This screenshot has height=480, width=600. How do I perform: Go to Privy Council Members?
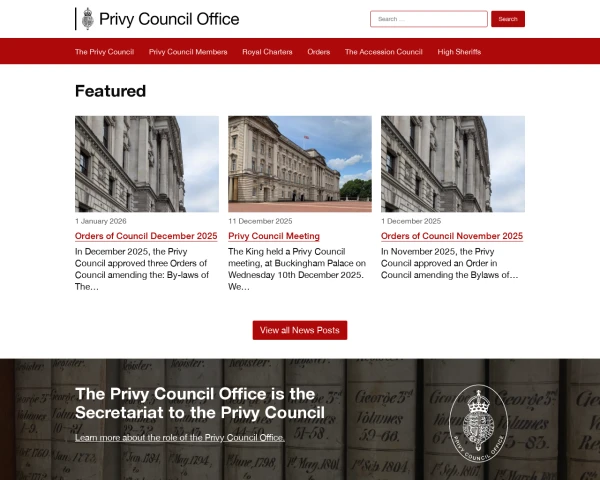(188, 52)
